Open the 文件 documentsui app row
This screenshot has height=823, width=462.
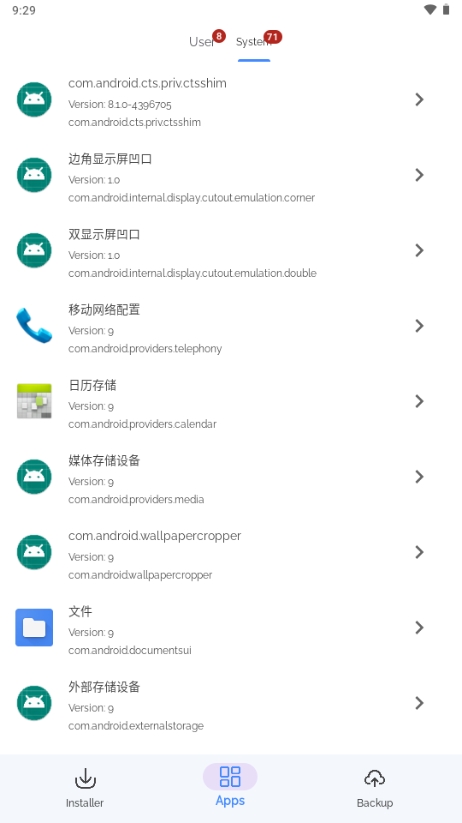[231, 628]
